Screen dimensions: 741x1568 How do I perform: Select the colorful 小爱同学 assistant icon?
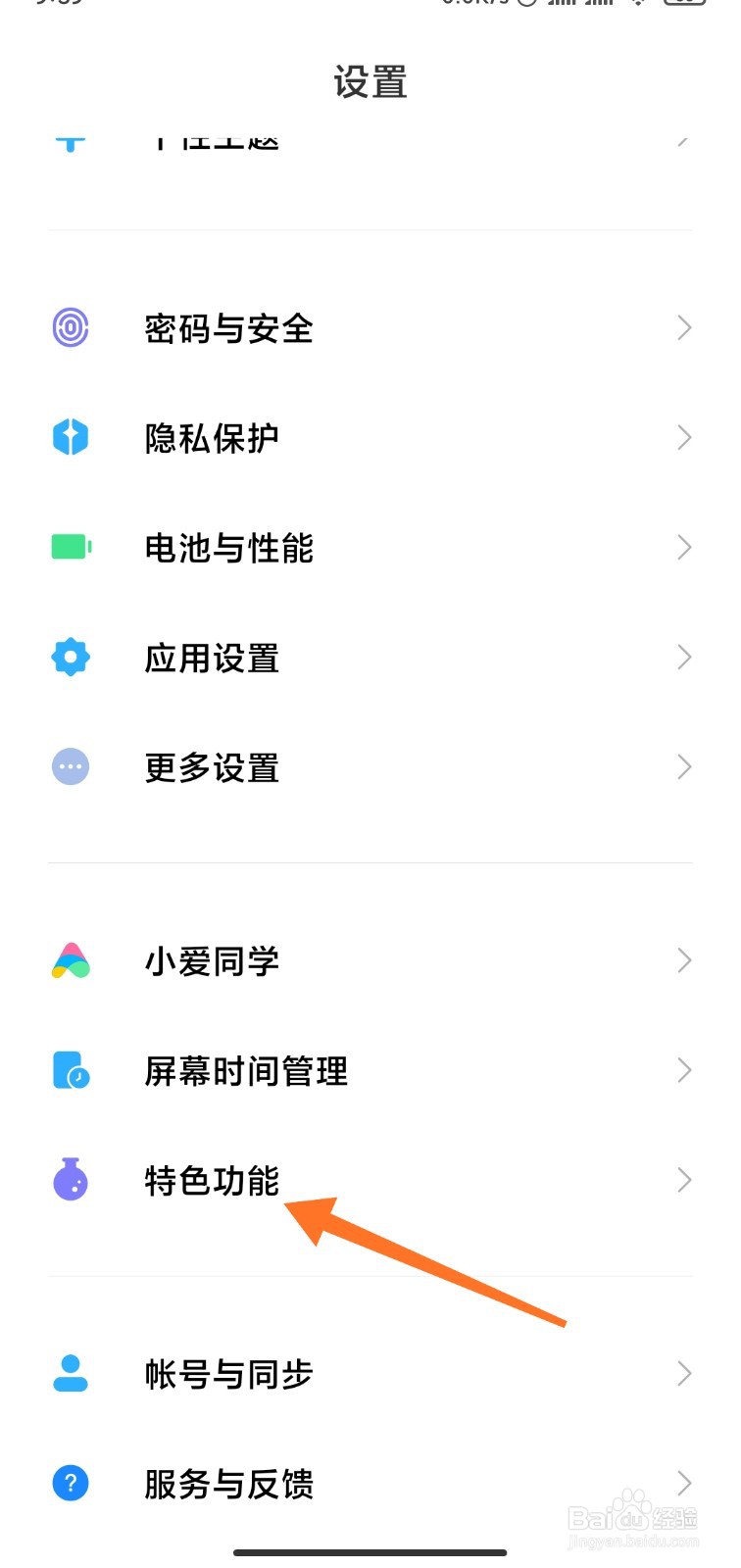70,961
